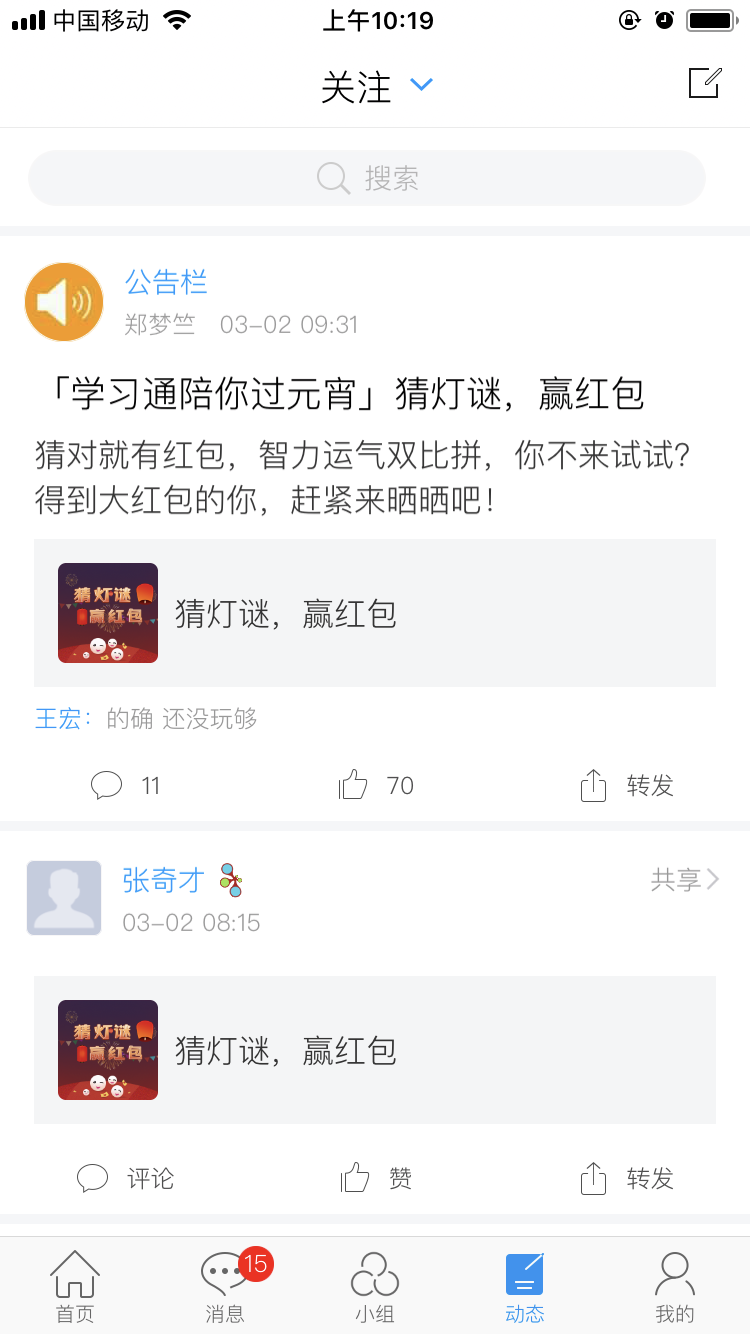
Task: Open the 消息 tab with 15 unread
Action: pos(225,1286)
